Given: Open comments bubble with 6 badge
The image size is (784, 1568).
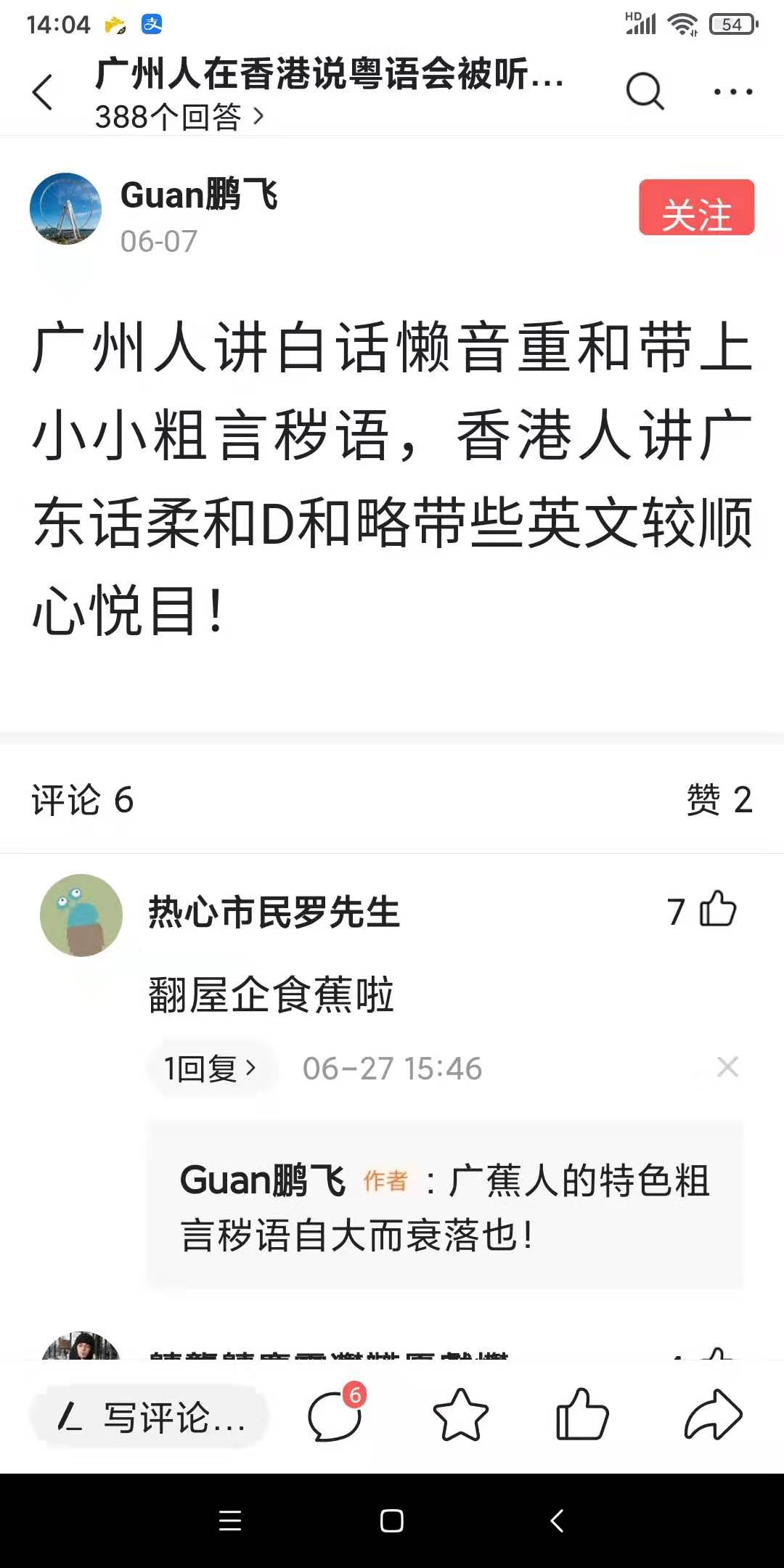Looking at the screenshot, I should point(335,1415).
